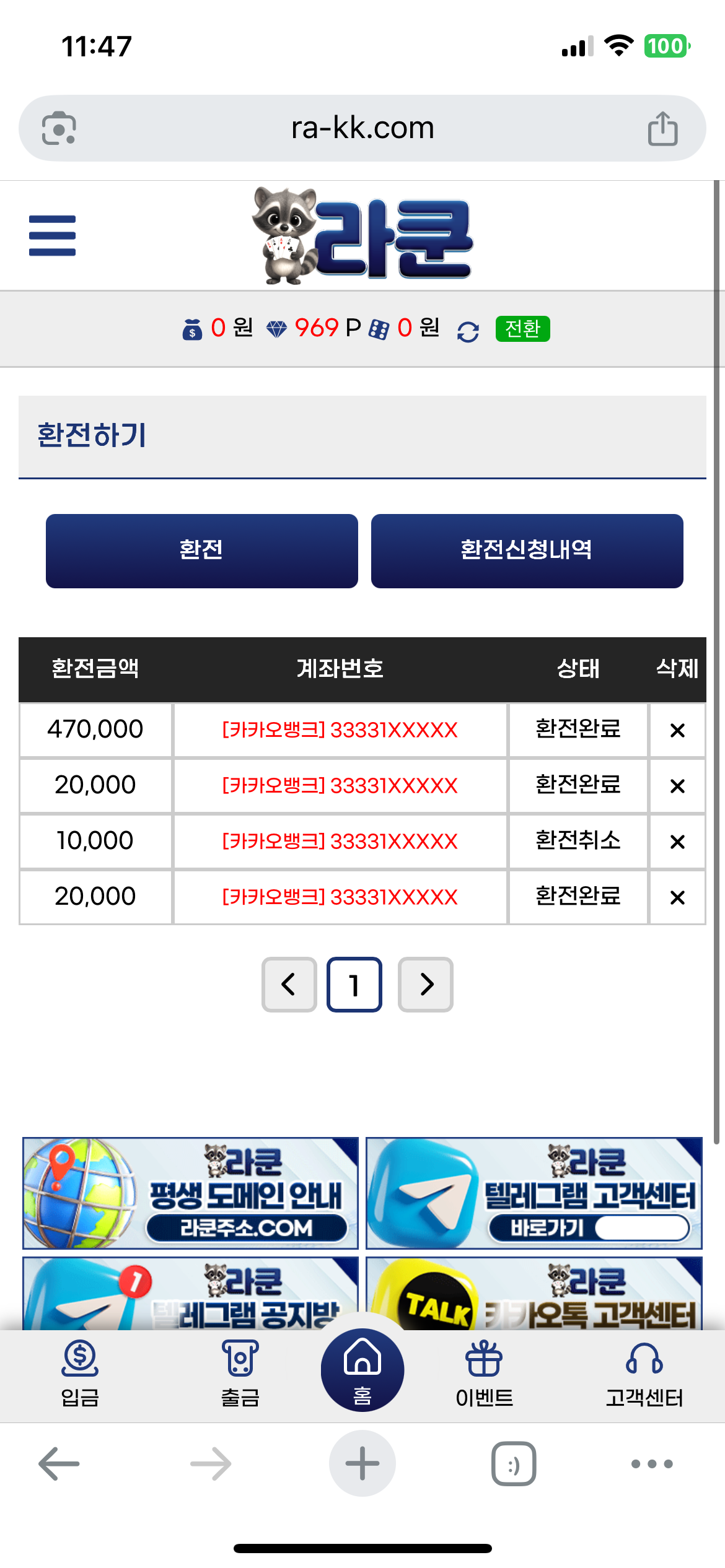The width and height of the screenshot is (725, 1568).
Task: Go to next page of results
Action: coord(426,984)
